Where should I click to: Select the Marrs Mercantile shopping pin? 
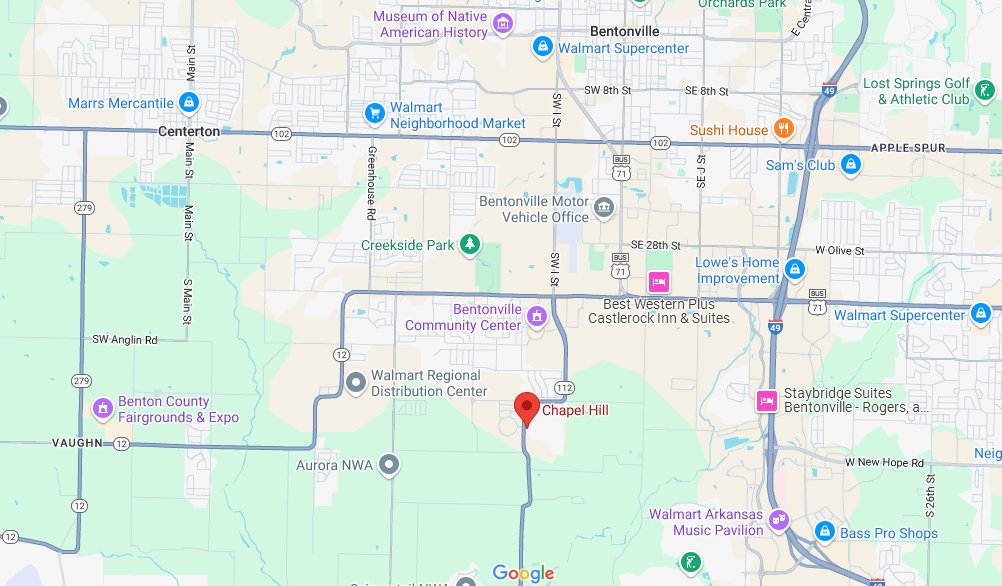click(x=188, y=102)
